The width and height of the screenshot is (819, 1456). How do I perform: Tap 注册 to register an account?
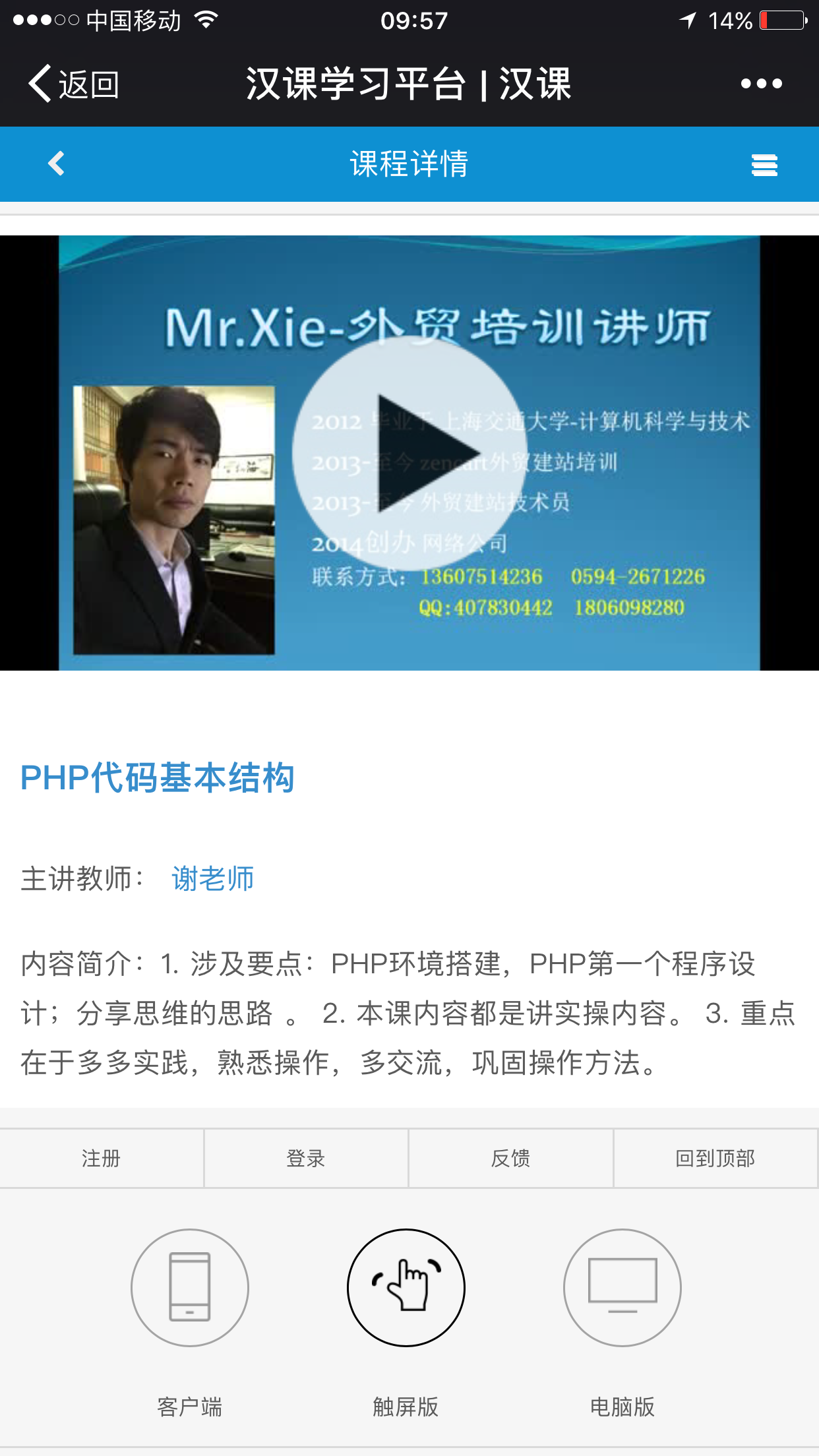tap(102, 1158)
